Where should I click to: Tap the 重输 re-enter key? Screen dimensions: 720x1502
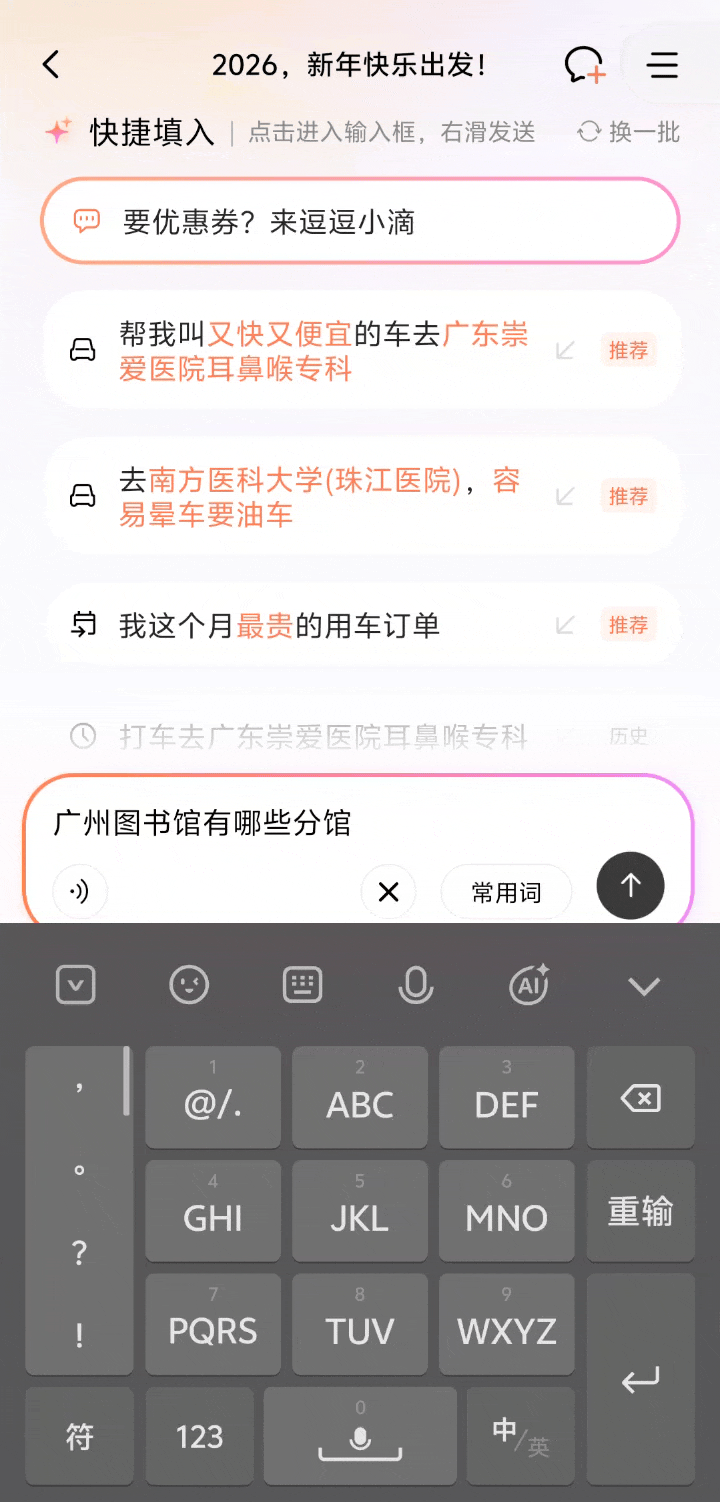click(x=640, y=1212)
